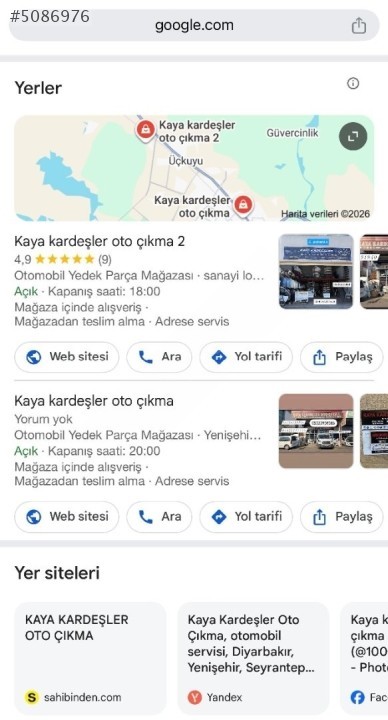Tap Paylaş for the shop closing at 20:00

(x=342, y=517)
